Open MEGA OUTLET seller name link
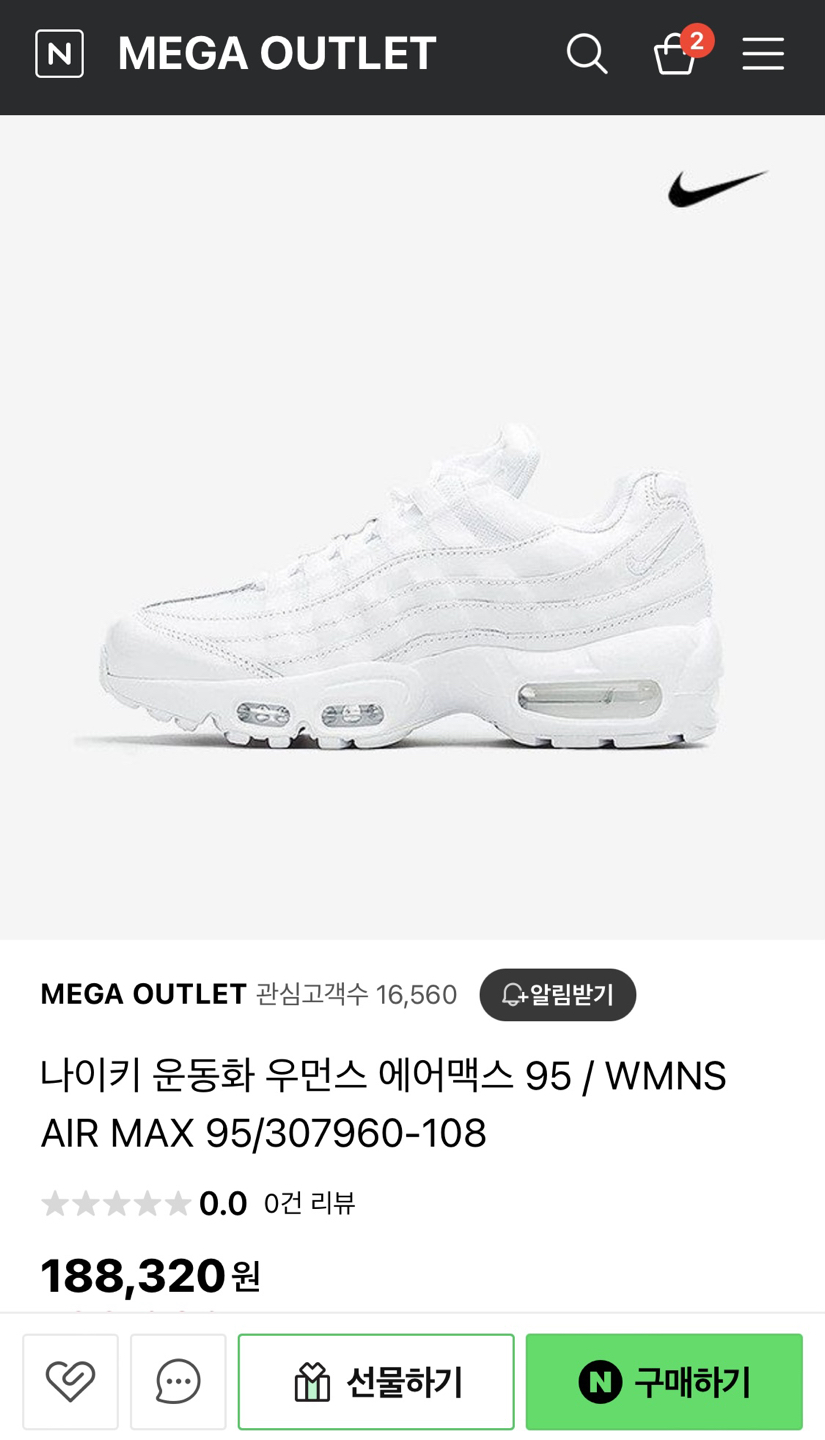 [143, 994]
